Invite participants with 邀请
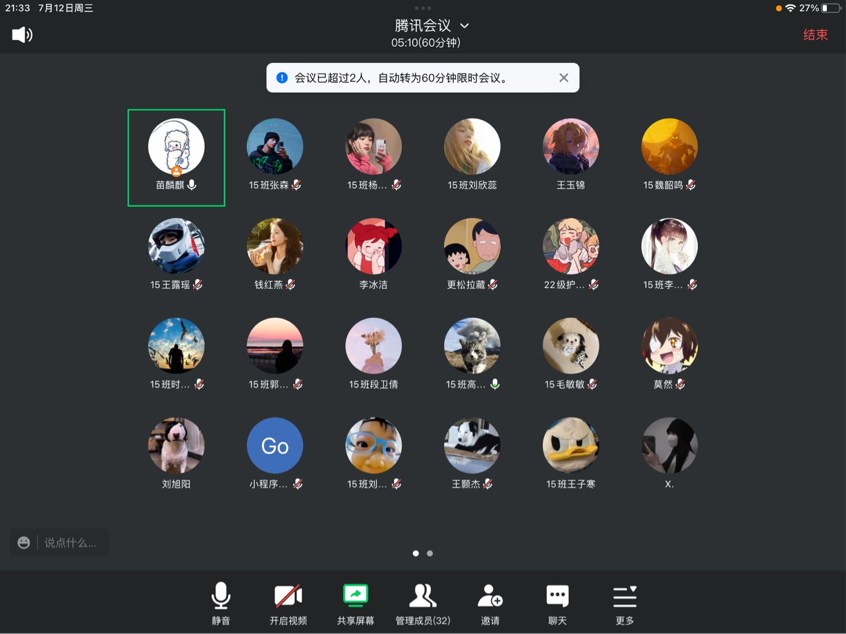 coord(490,603)
